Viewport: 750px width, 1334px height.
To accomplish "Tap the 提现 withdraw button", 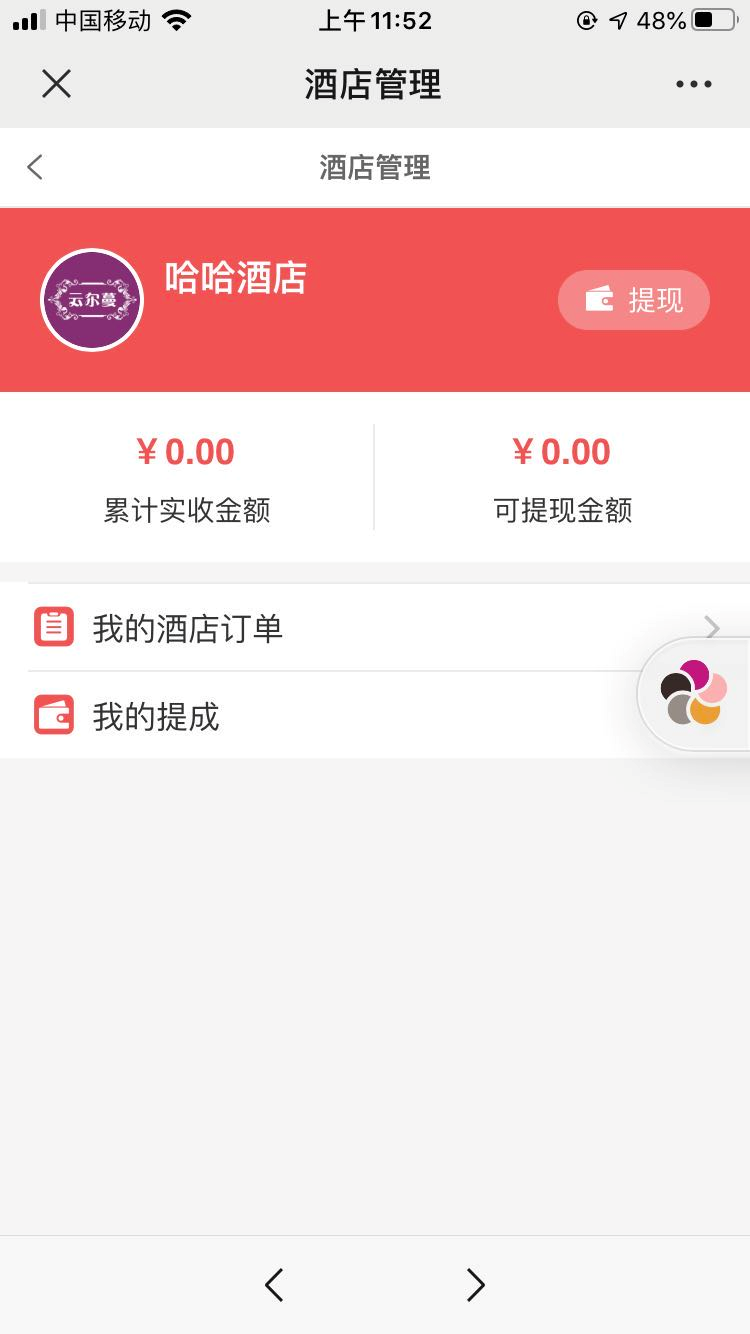I will [634, 300].
